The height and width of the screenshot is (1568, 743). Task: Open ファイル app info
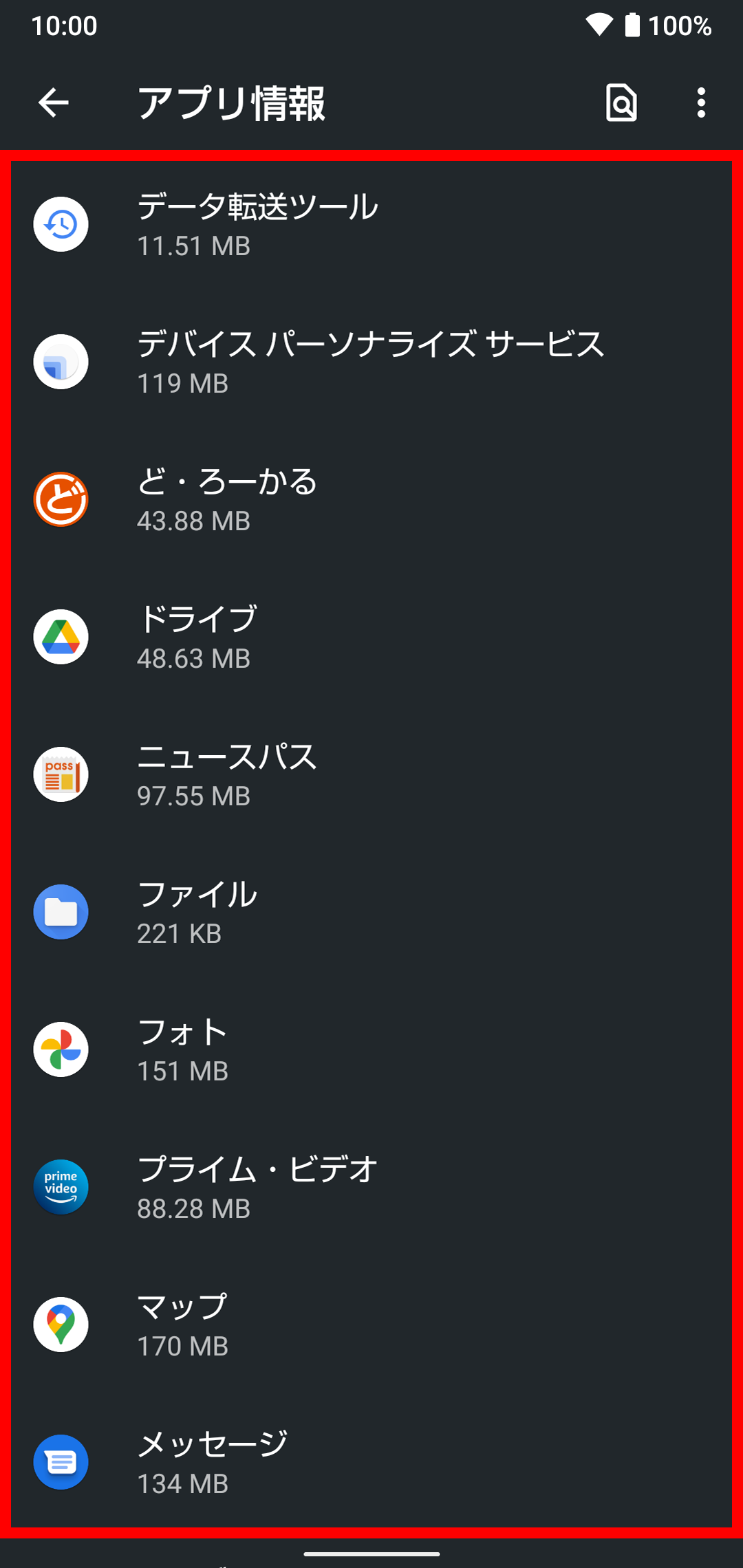click(x=371, y=912)
